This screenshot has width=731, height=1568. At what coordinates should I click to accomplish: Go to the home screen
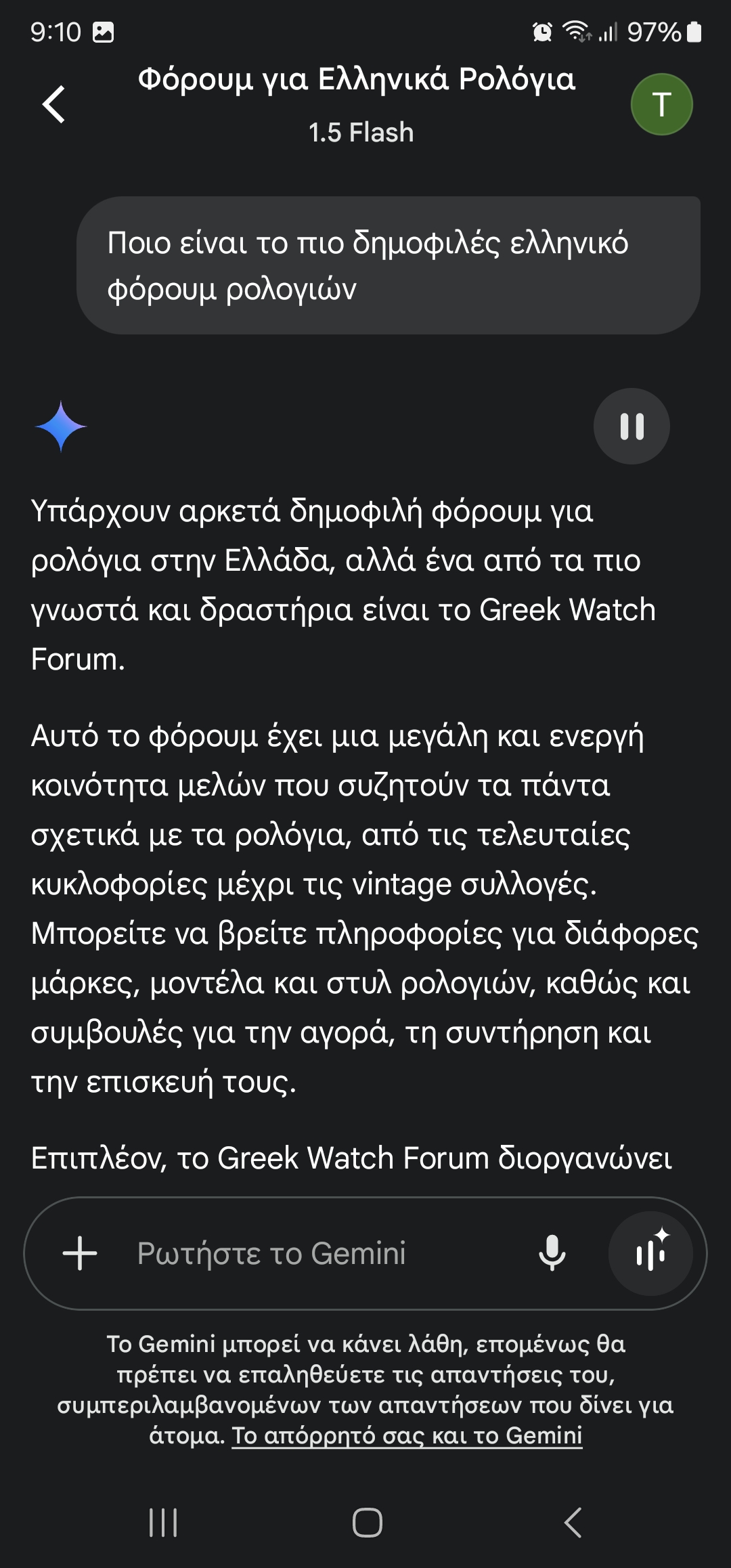[x=367, y=1523]
